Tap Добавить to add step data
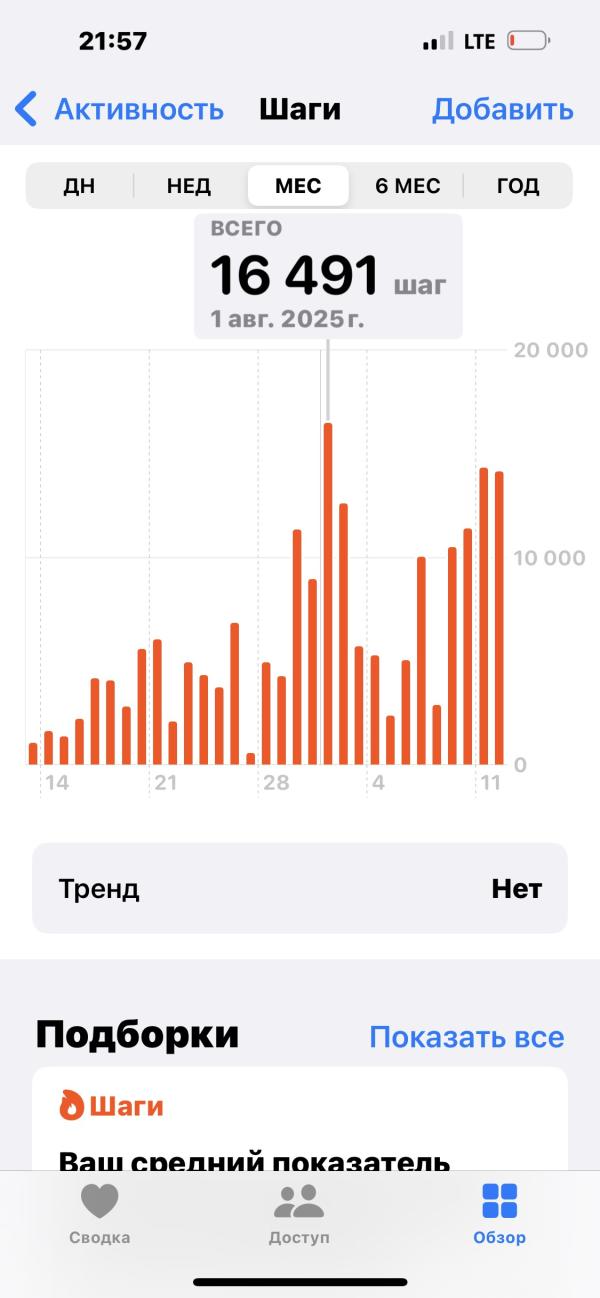600x1298 pixels. (x=502, y=109)
